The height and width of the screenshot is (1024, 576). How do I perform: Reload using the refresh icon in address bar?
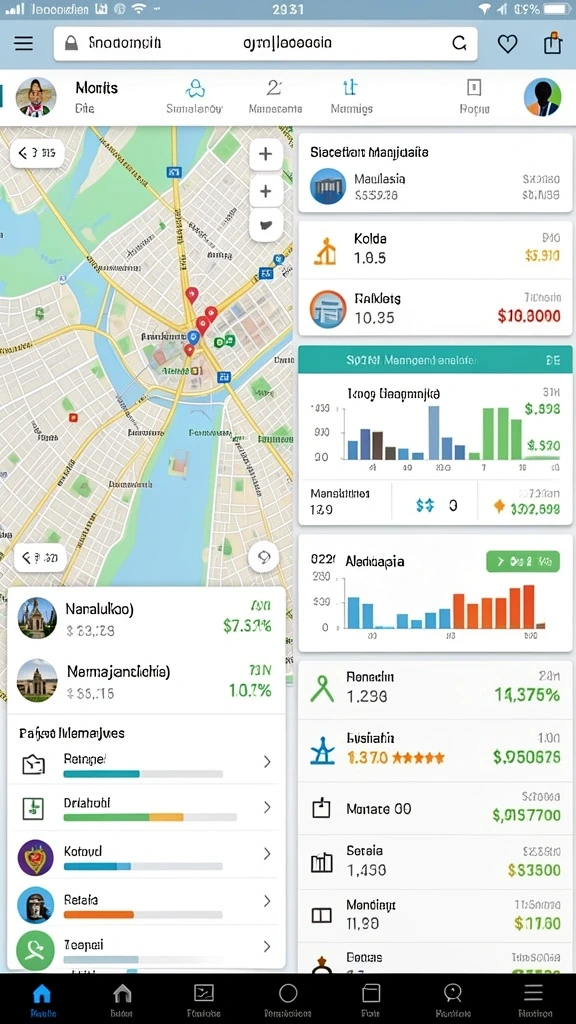tap(459, 44)
